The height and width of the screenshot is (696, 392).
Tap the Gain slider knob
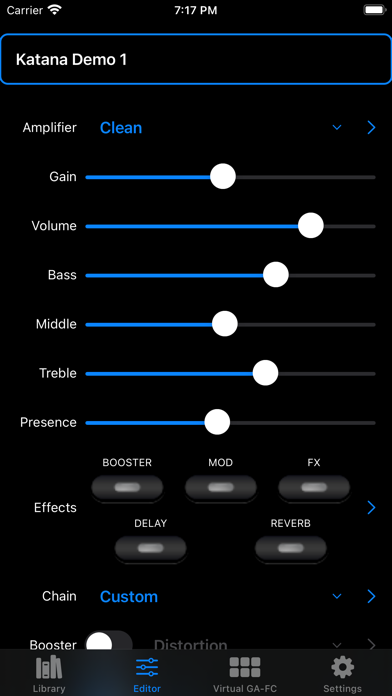[222, 177]
